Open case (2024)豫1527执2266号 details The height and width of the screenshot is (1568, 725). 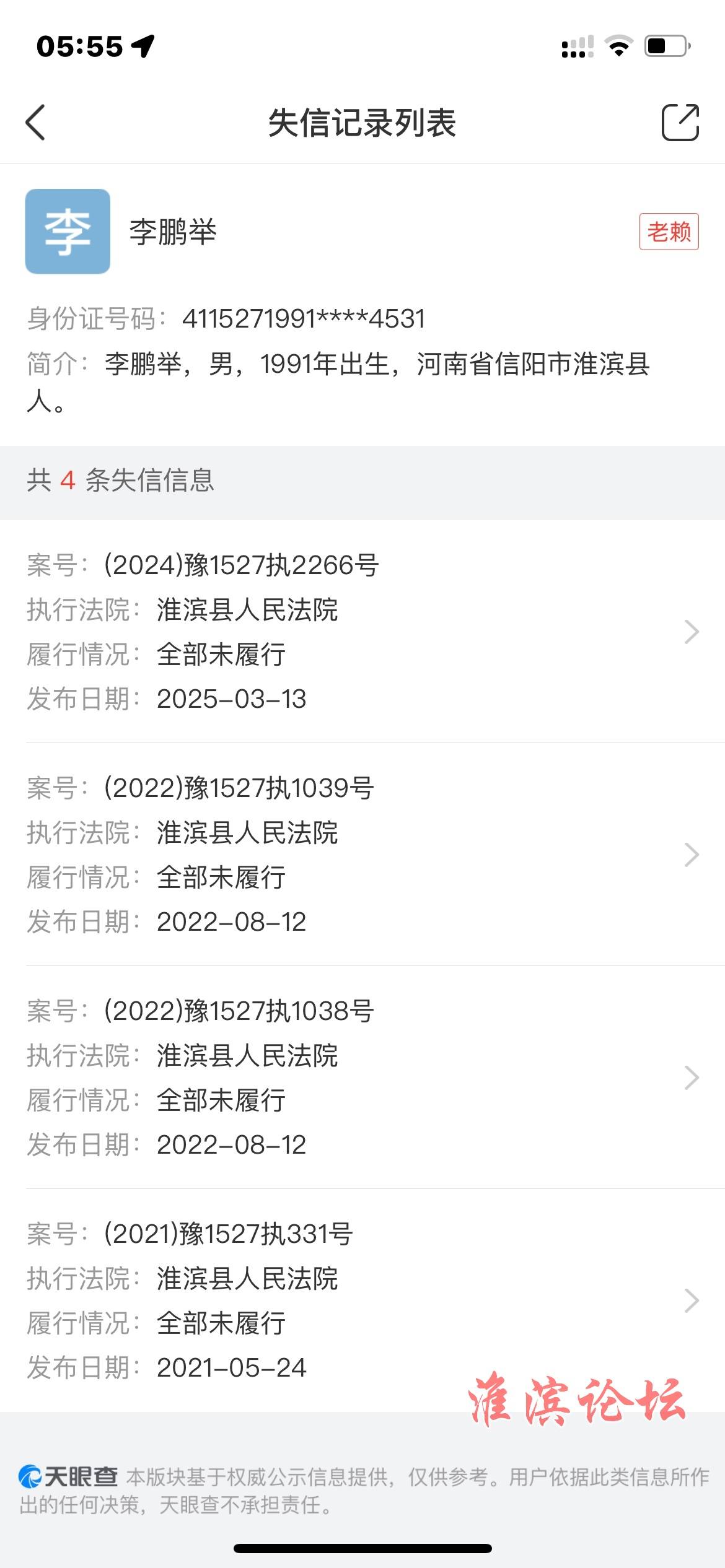point(362,632)
